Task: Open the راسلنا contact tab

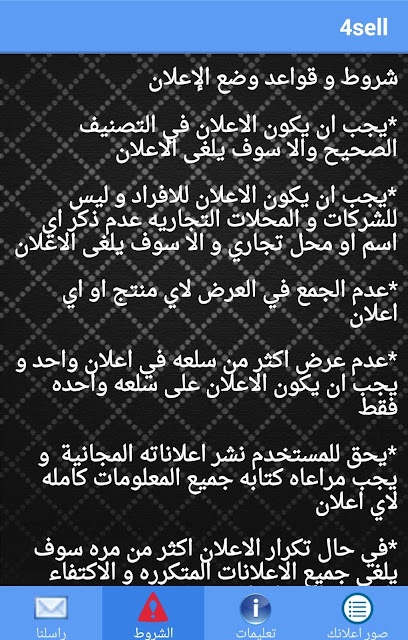Action: point(51,613)
